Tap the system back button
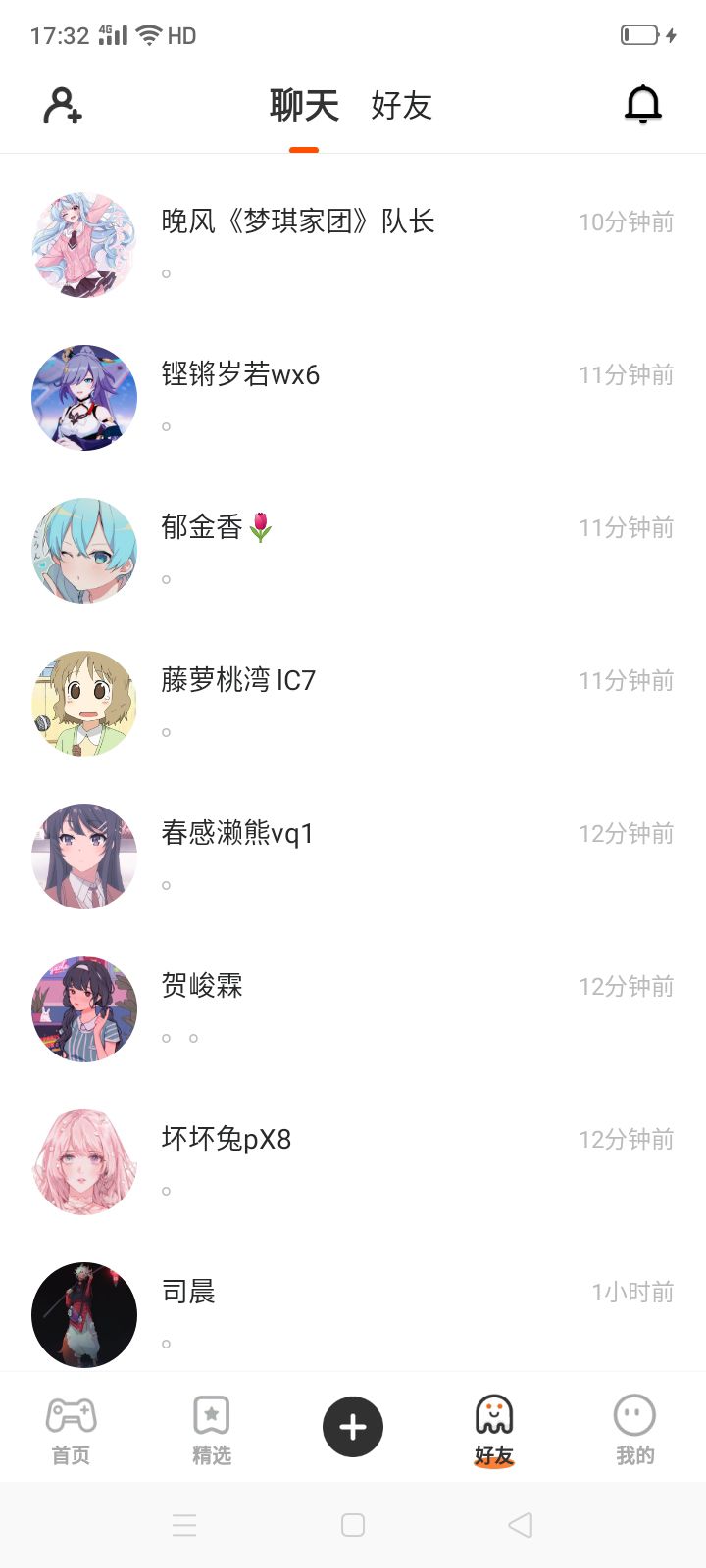 click(521, 1525)
